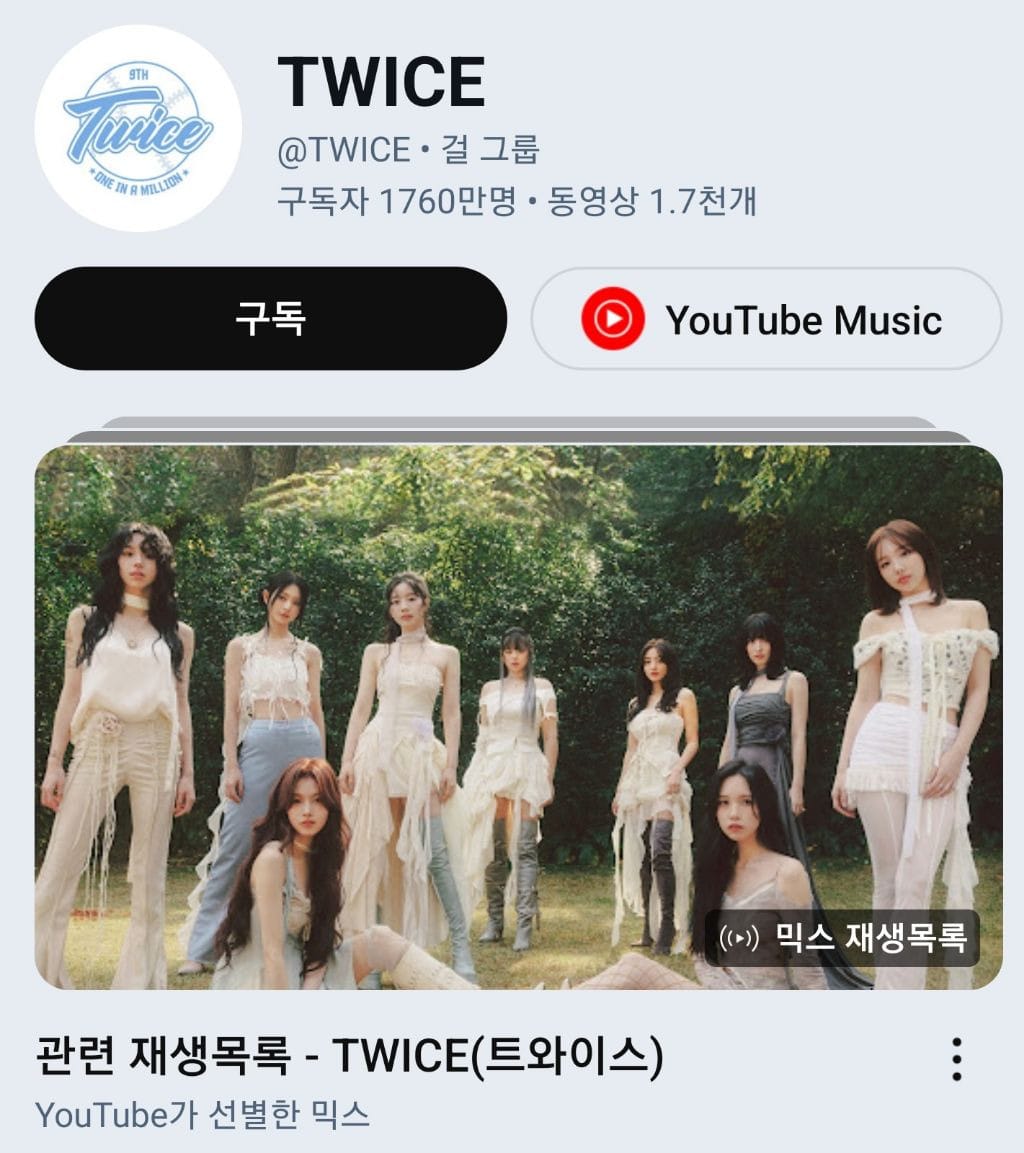The height and width of the screenshot is (1153, 1024).
Task: Subscribe to the TWICE channel
Action: [270, 319]
